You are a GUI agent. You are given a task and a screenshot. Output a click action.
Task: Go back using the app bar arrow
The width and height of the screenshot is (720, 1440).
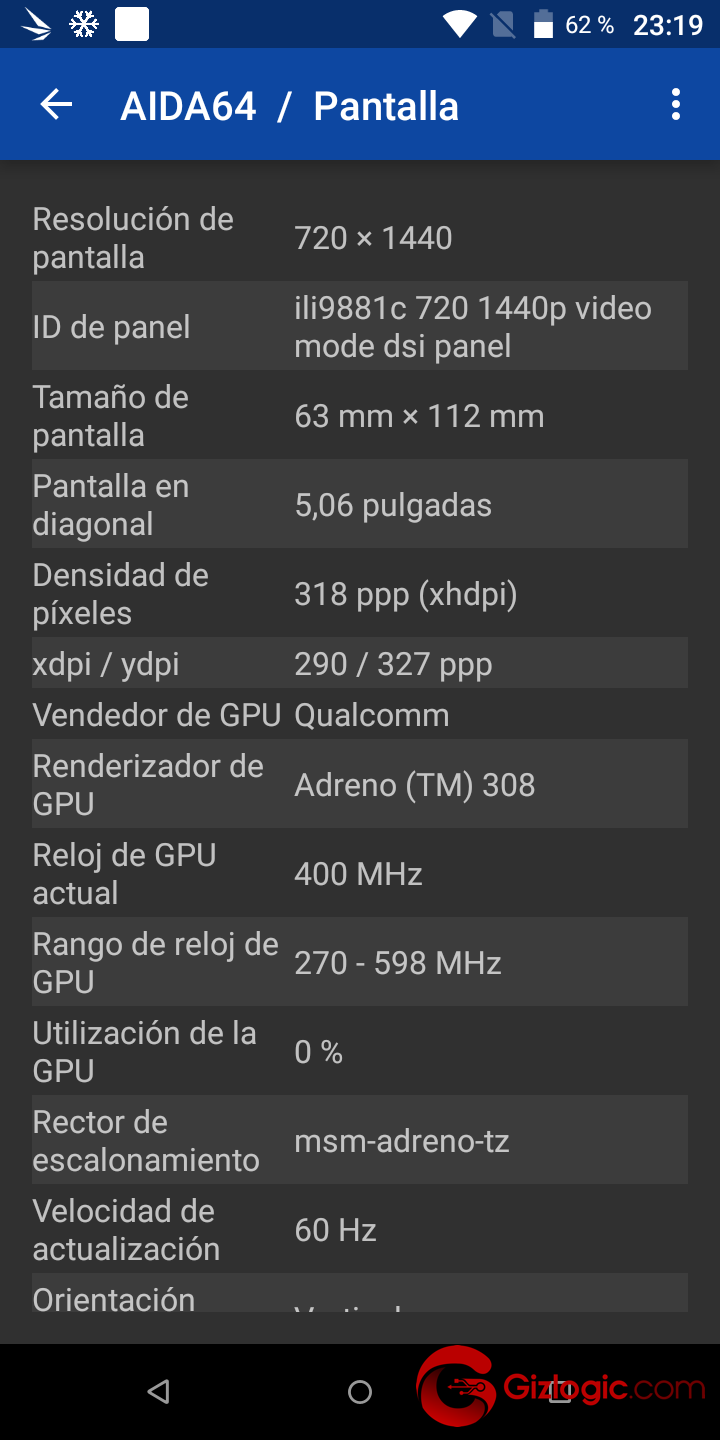pyautogui.click(x=56, y=105)
